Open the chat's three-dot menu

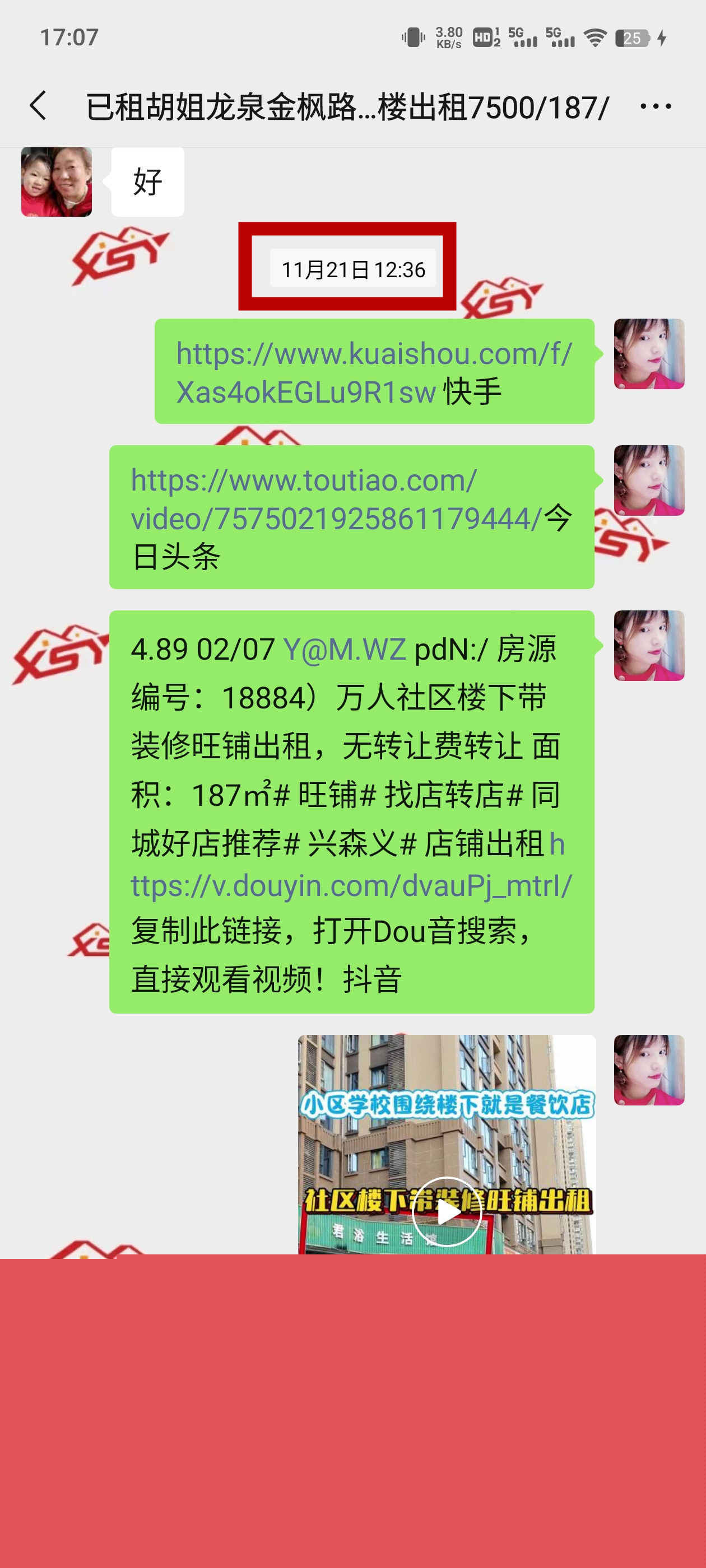pos(656,106)
